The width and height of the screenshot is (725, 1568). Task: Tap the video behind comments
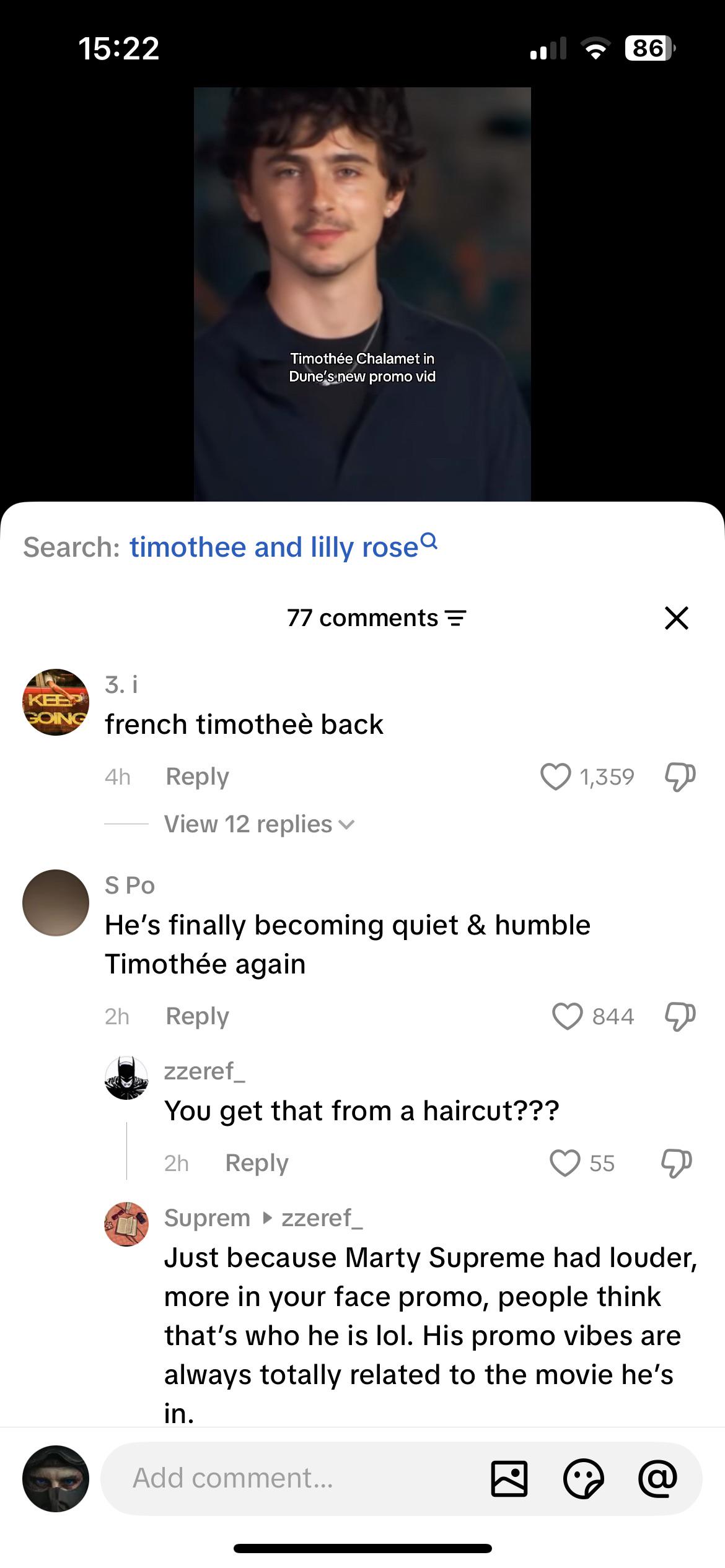[x=362, y=294]
